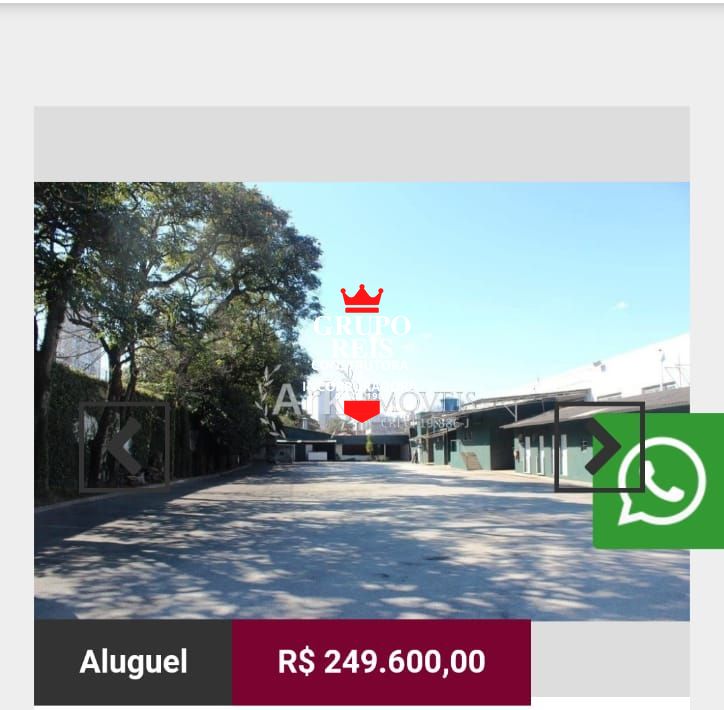This screenshot has width=724, height=710.
Task: Go to the previous property photo
Action: pyautogui.click(x=124, y=447)
